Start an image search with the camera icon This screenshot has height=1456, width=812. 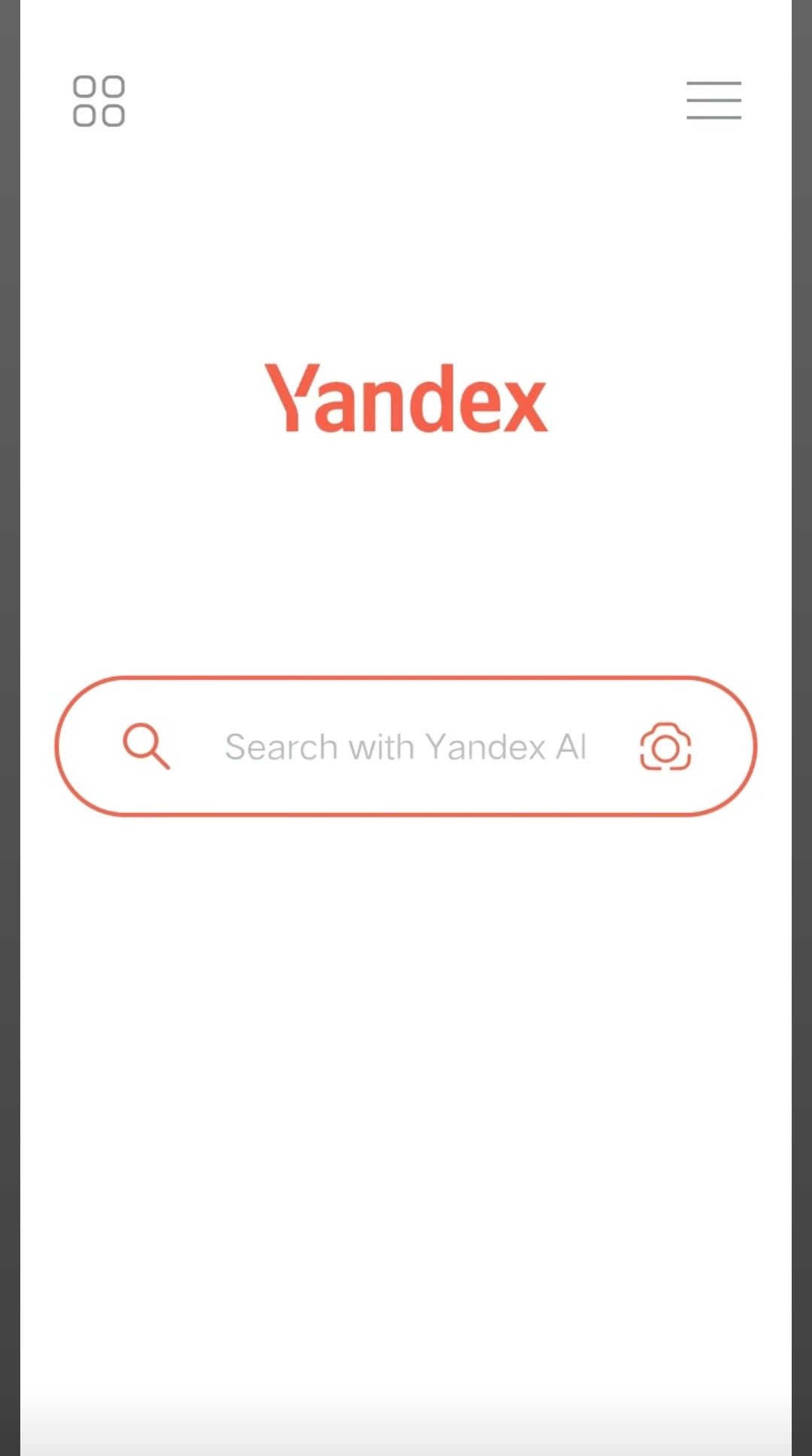tap(665, 747)
